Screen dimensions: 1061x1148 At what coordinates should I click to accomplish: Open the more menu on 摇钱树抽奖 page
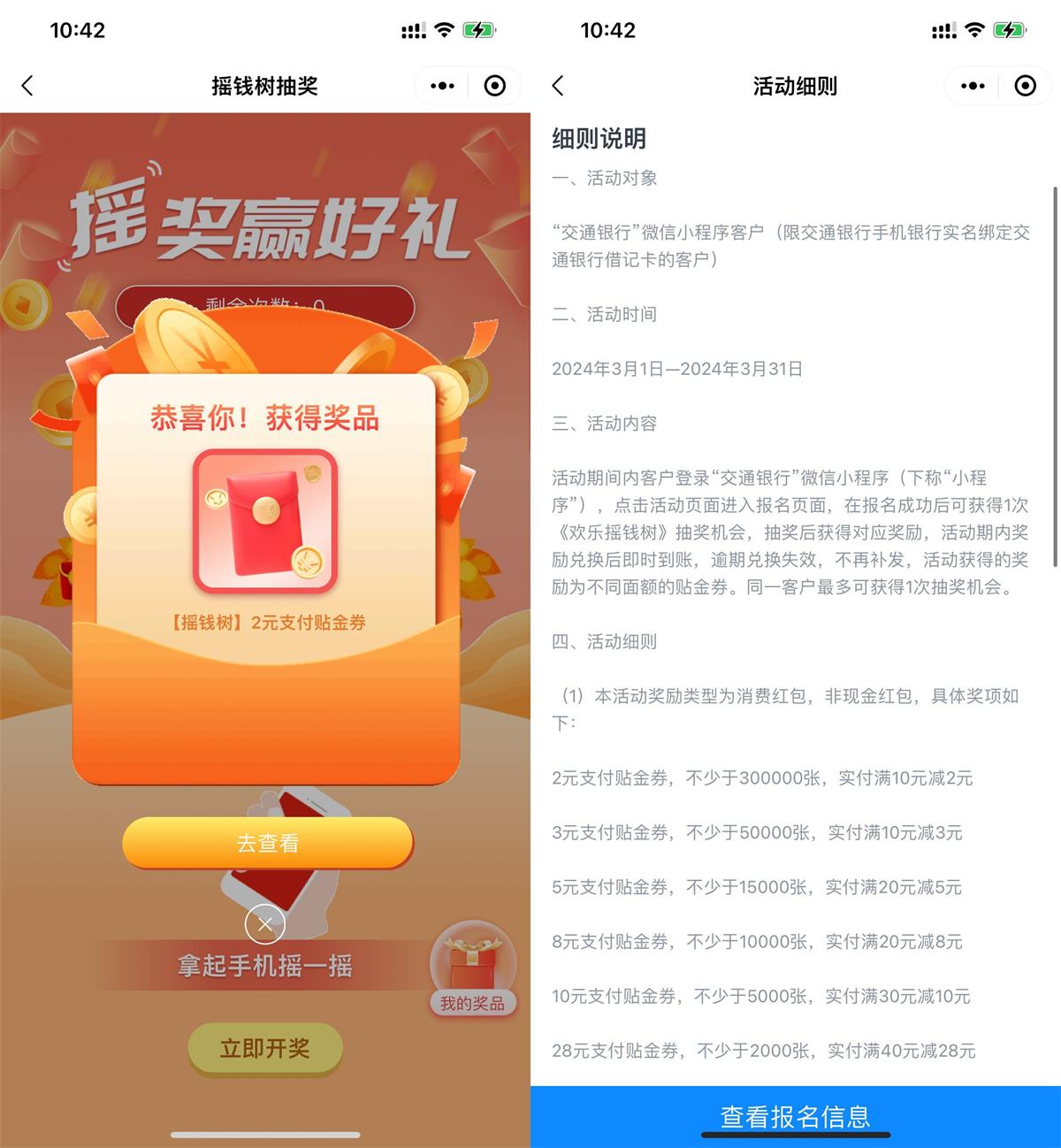pos(442,86)
